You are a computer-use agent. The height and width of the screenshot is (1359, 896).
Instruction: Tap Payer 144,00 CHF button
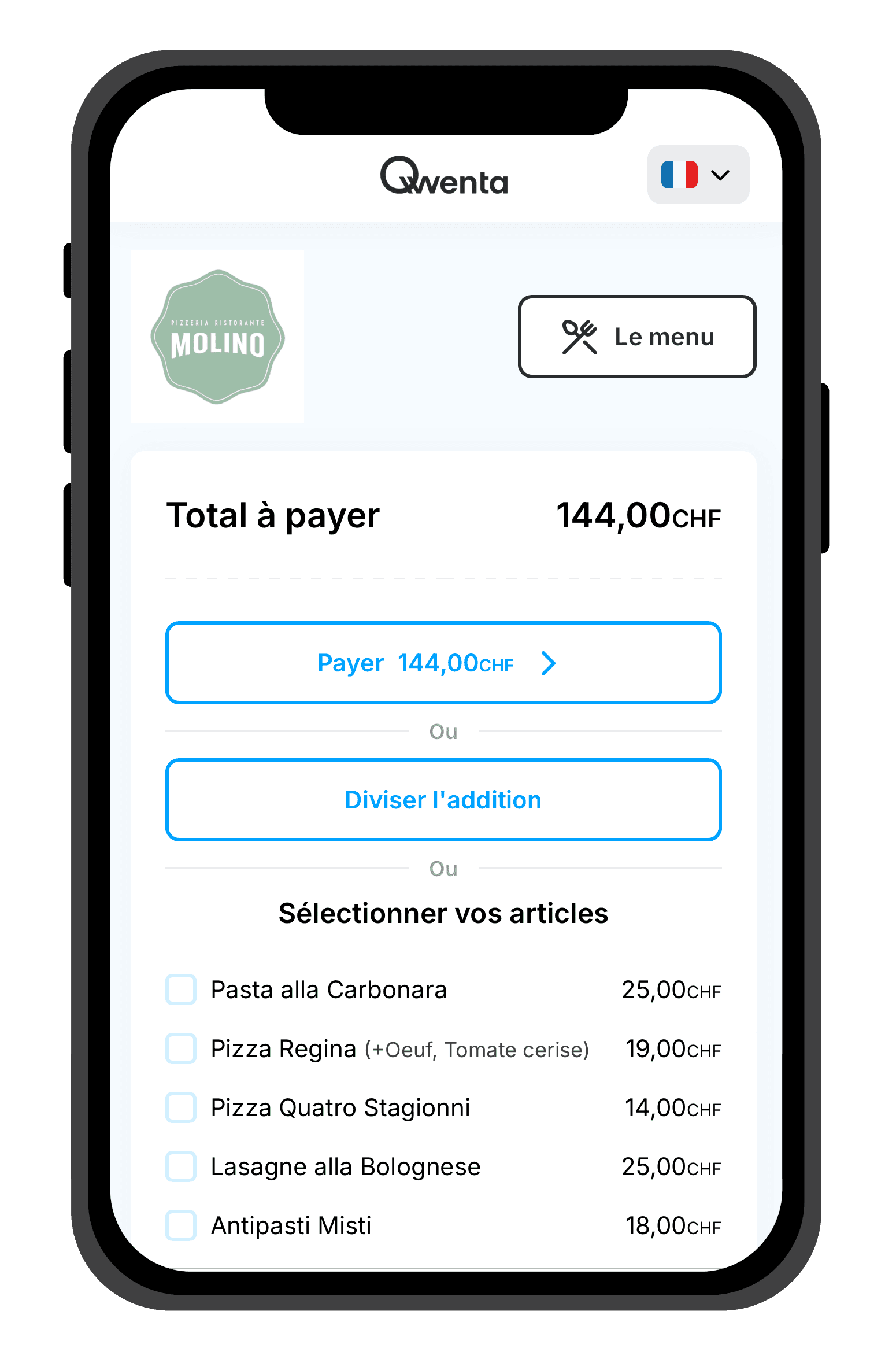(443, 663)
